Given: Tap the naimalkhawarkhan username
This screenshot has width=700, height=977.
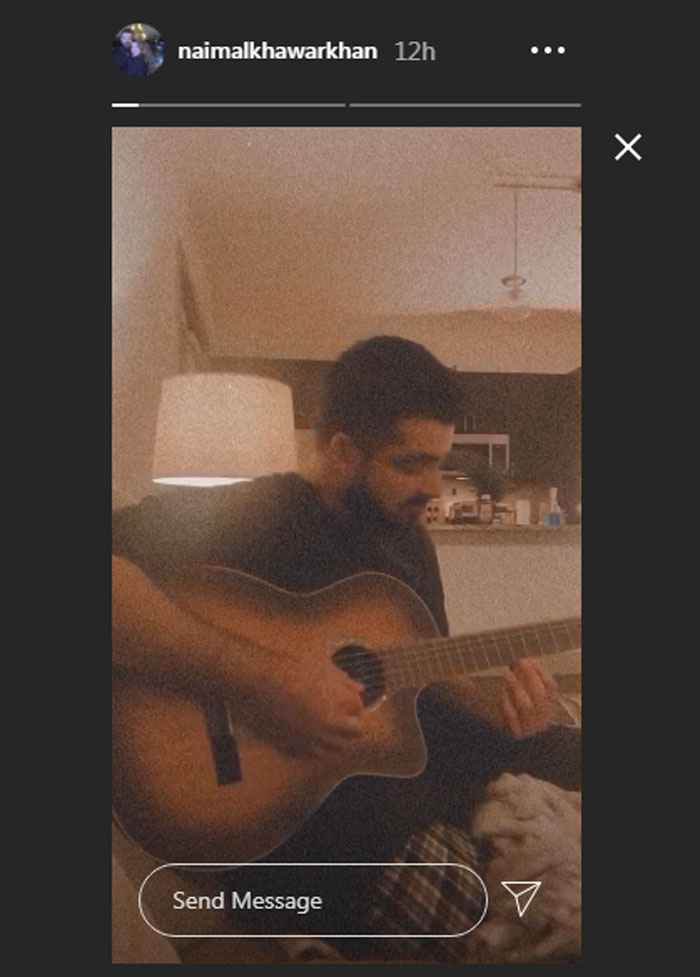Looking at the screenshot, I should (x=277, y=52).
